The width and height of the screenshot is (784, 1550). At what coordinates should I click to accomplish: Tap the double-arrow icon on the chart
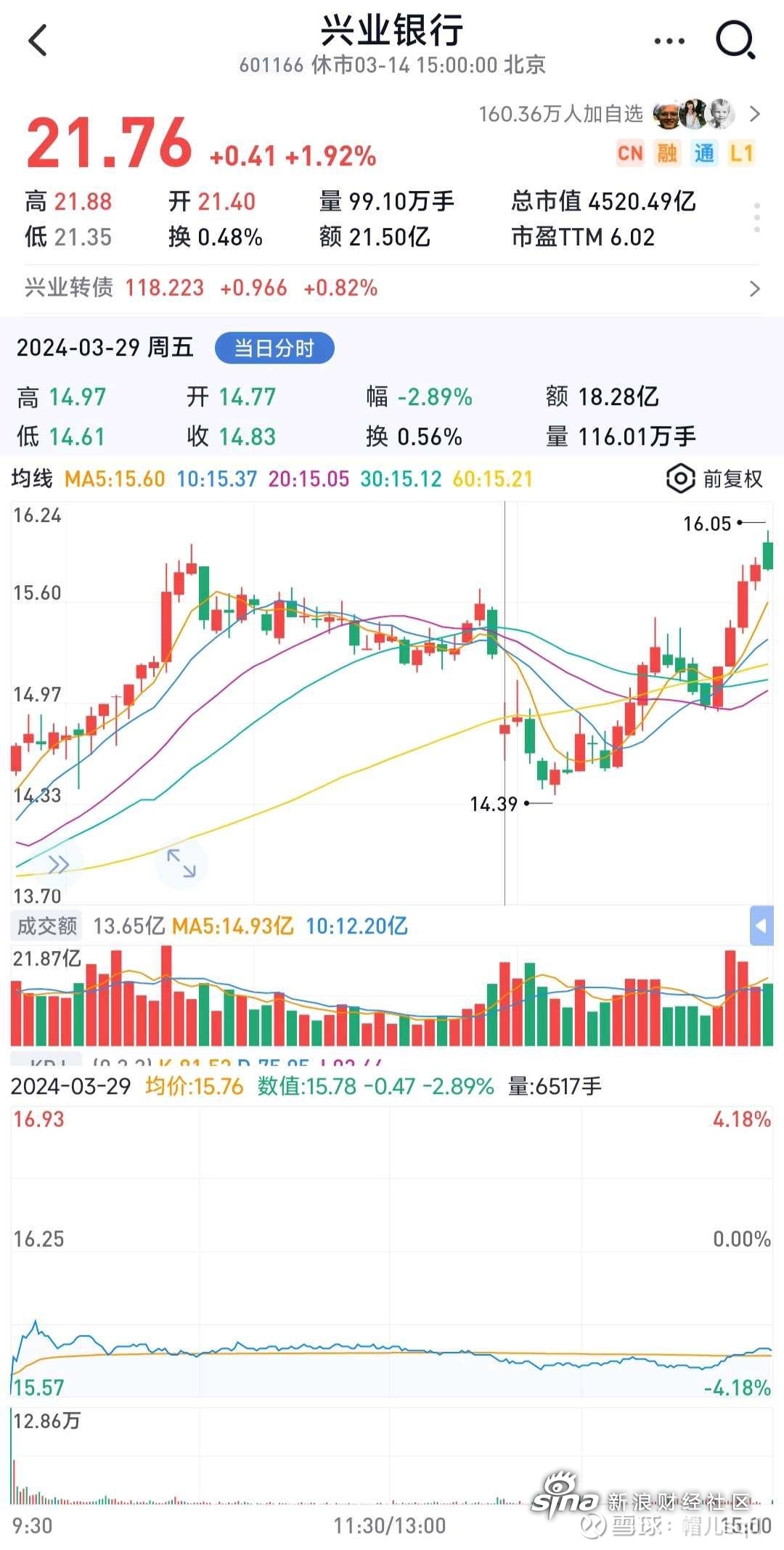[58, 864]
